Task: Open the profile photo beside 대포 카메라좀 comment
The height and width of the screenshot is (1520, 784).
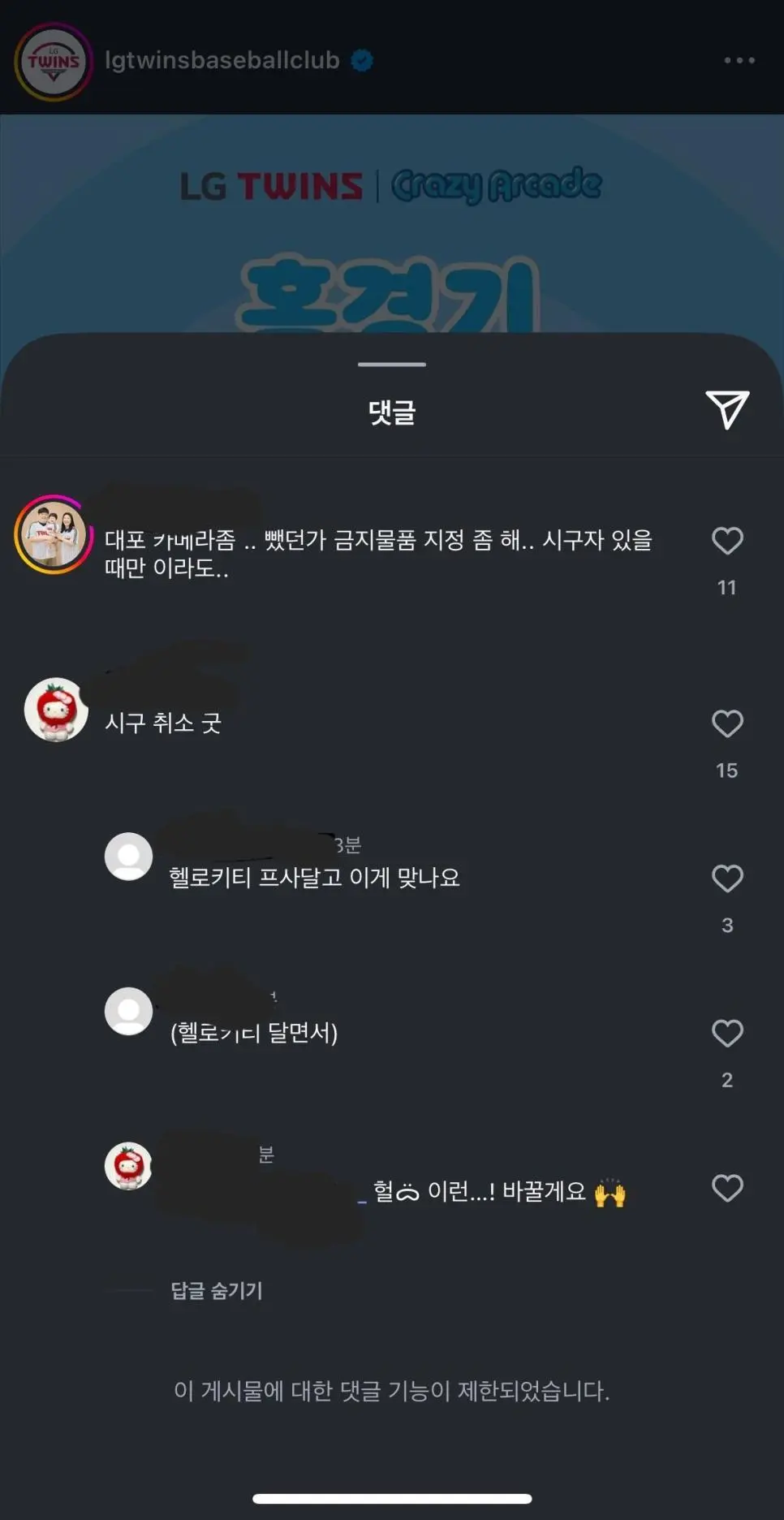Action: pyautogui.click(x=54, y=534)
